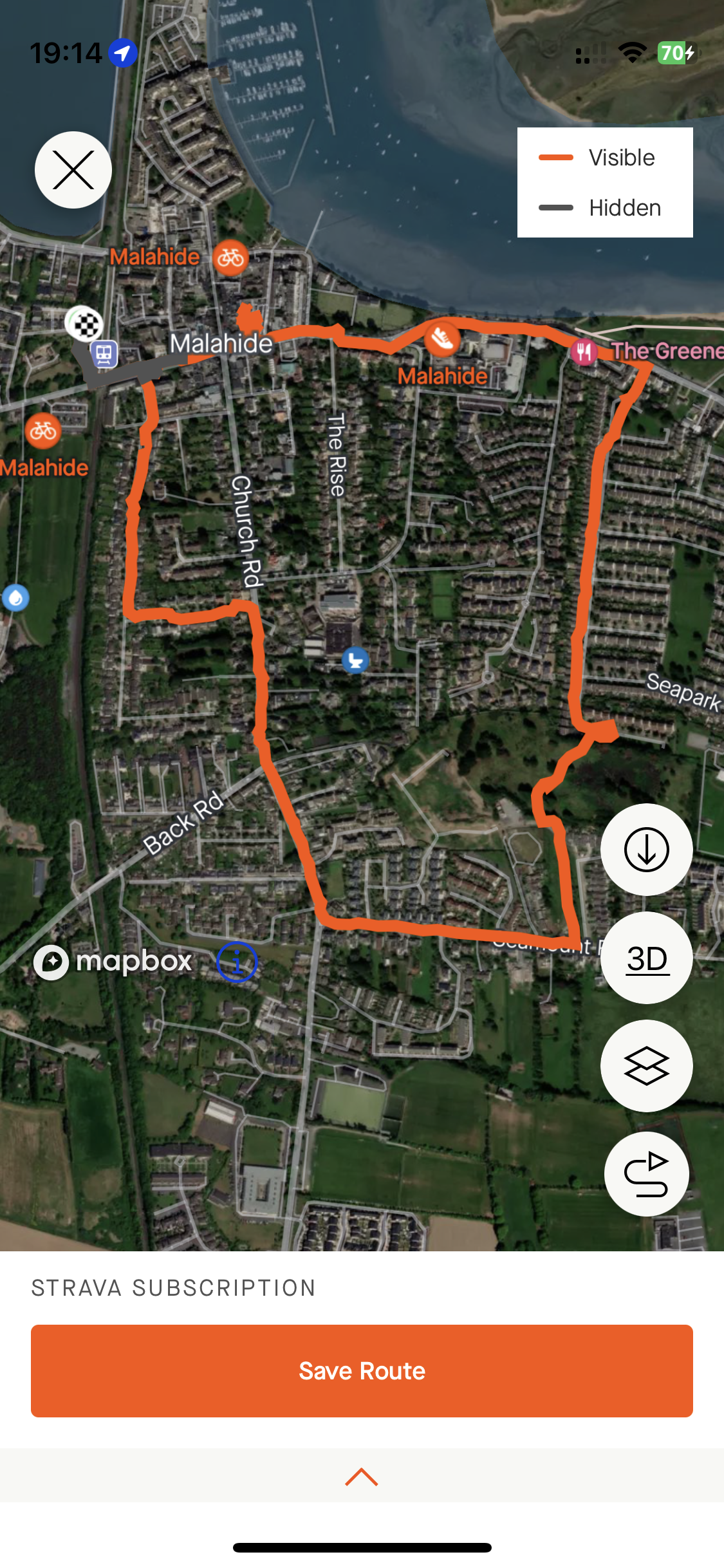Close the route map view
The width and height of the screenshot is (724, 1568).
73,170
